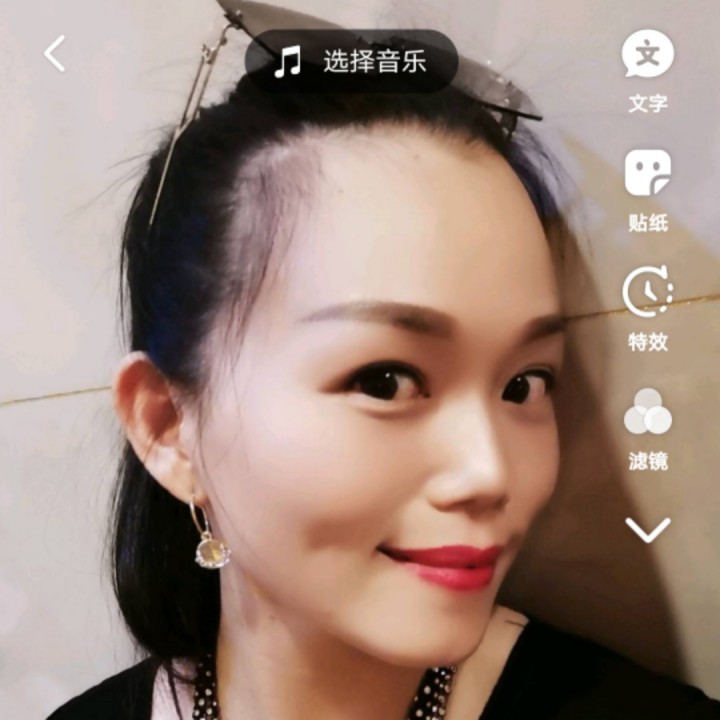Go back using the top-left arrow

(x=55, y=54)
